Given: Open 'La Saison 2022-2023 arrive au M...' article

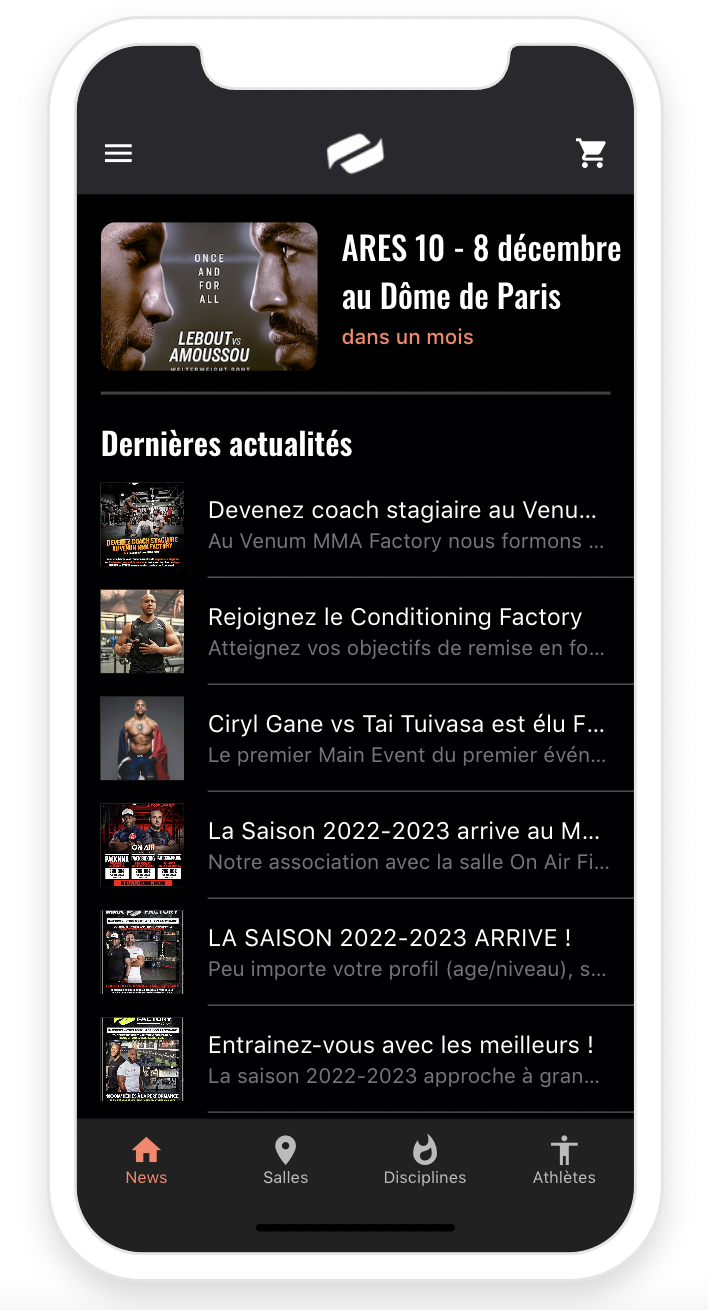Looking at the screenshot, I should pyautogui.click(x=355, y=846).
